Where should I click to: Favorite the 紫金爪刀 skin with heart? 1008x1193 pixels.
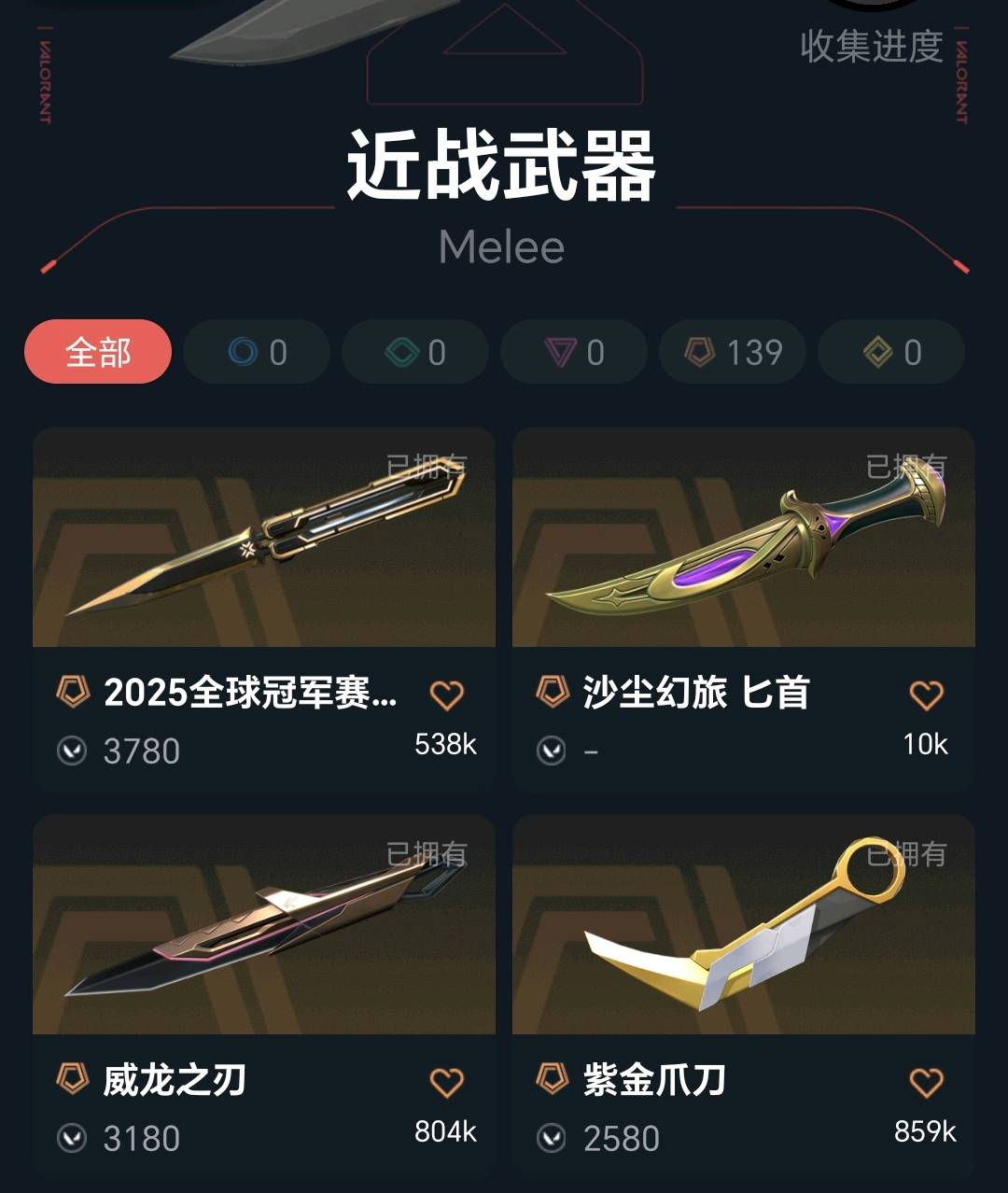point(926,1082)
